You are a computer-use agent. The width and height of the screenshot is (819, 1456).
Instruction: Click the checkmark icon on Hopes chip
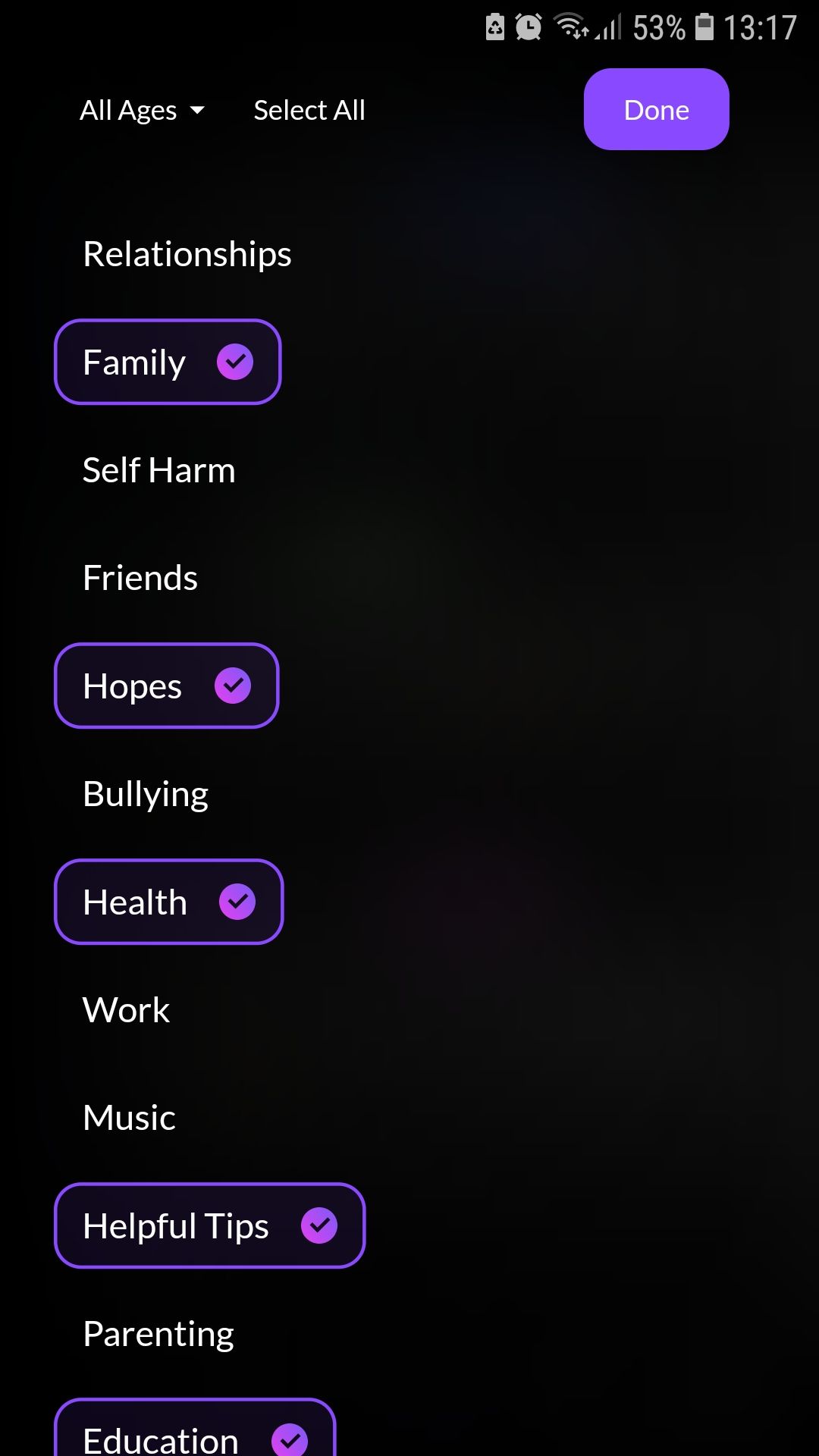pyautogui.click(x=234, y=686)
